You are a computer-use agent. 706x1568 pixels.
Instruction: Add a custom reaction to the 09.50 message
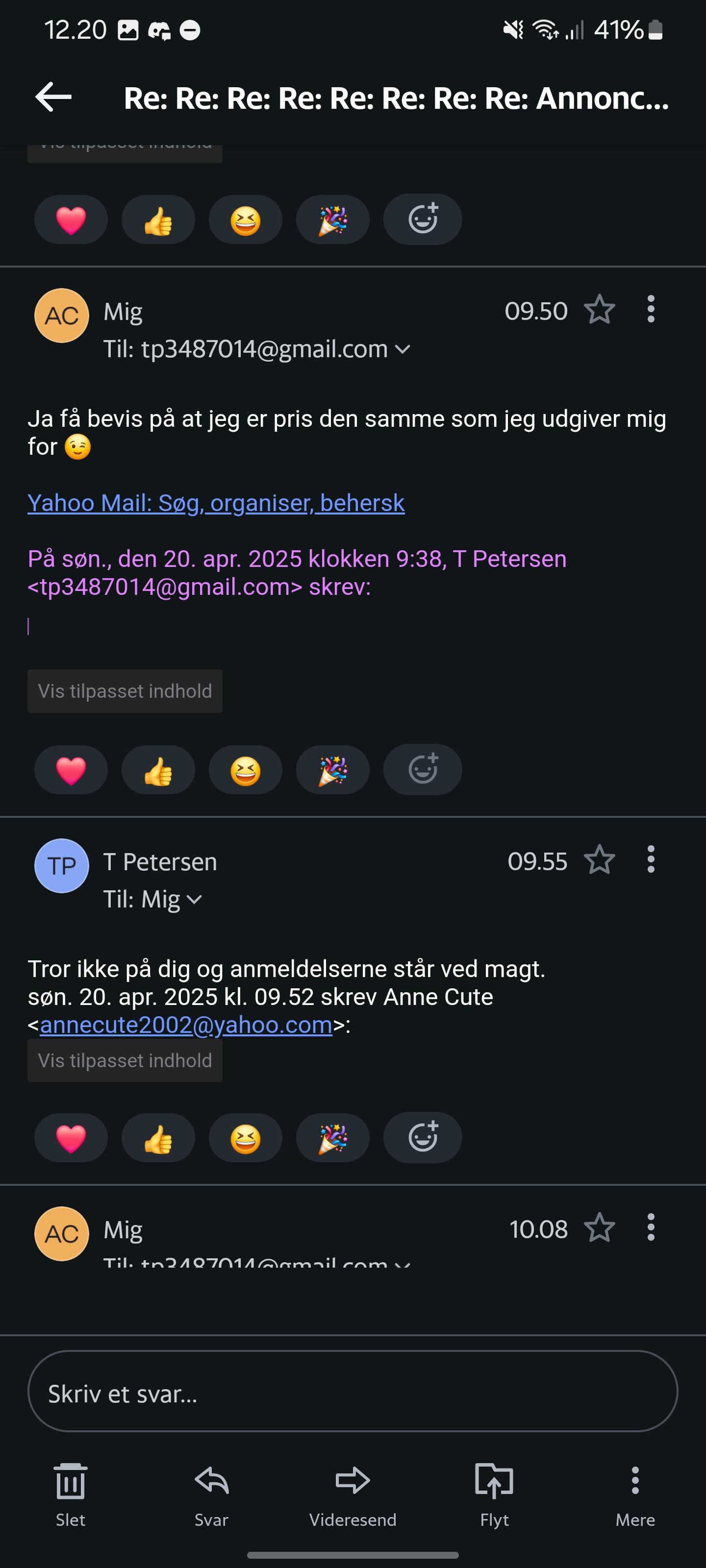[422, 769]
